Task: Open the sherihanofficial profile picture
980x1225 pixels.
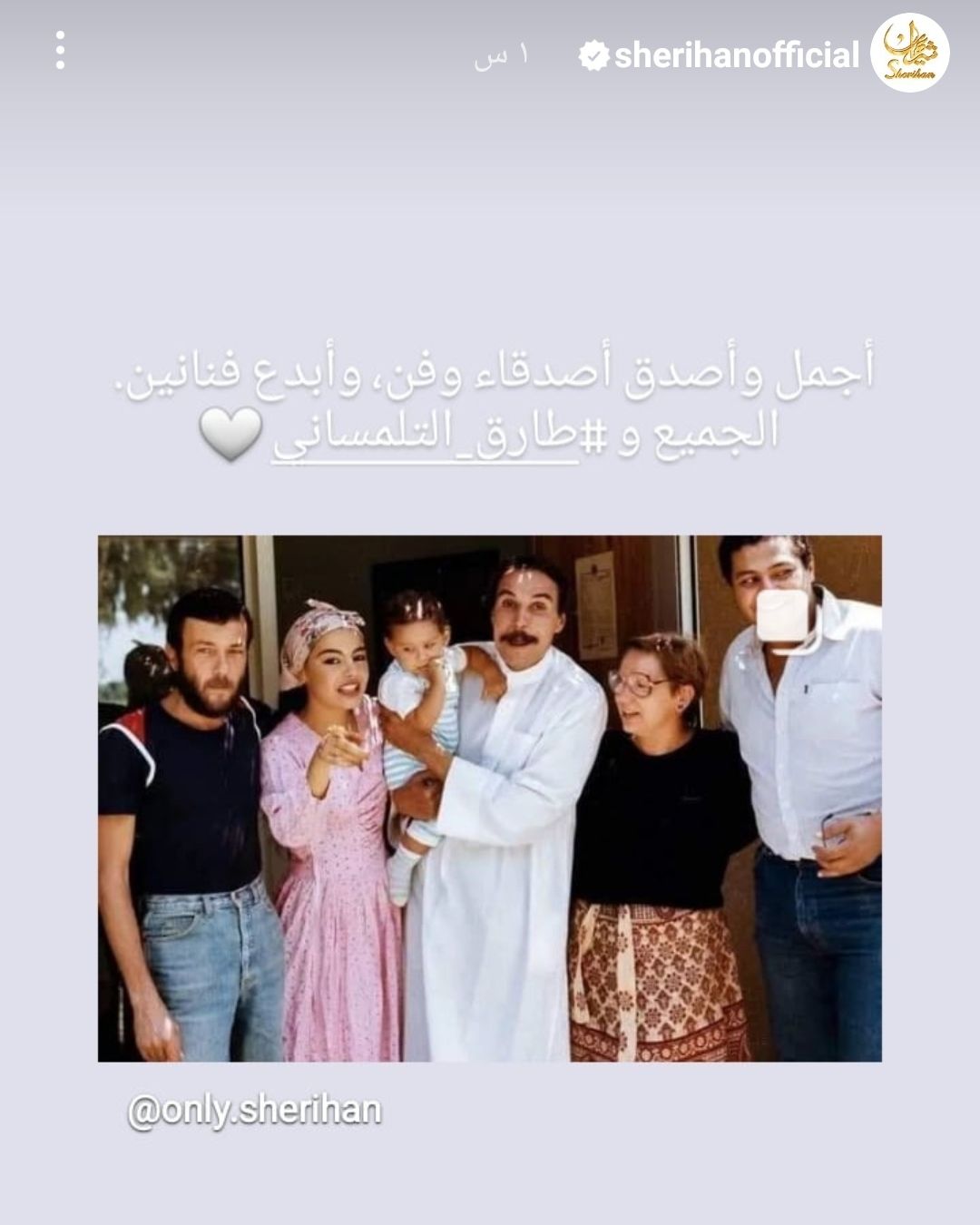Action: click(x=909, y=53)
